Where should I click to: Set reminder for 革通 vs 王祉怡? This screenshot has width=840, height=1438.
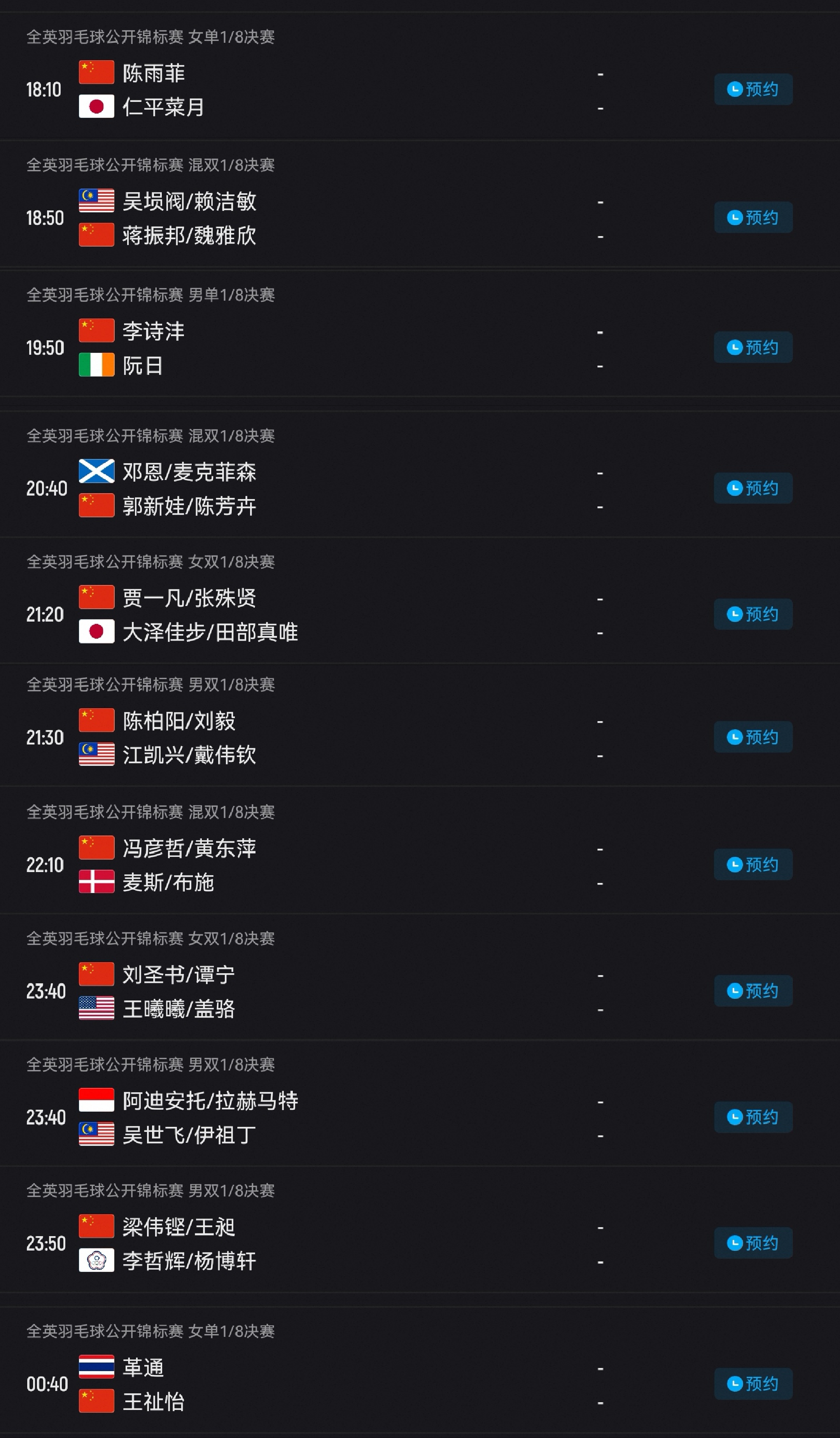[x=752, y=1384]
